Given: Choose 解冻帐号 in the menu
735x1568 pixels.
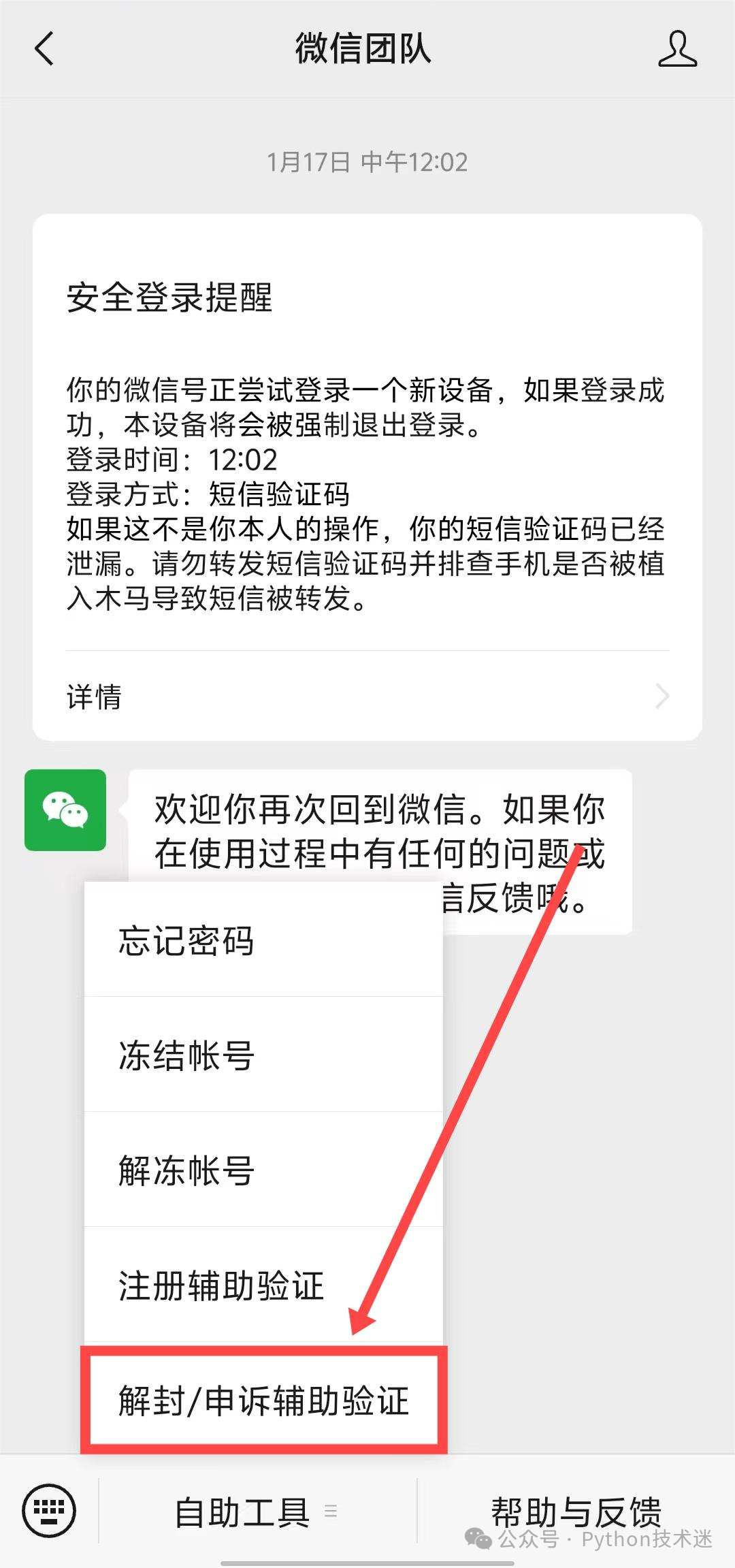Looking at the screenshot, I should (263, 1170).
